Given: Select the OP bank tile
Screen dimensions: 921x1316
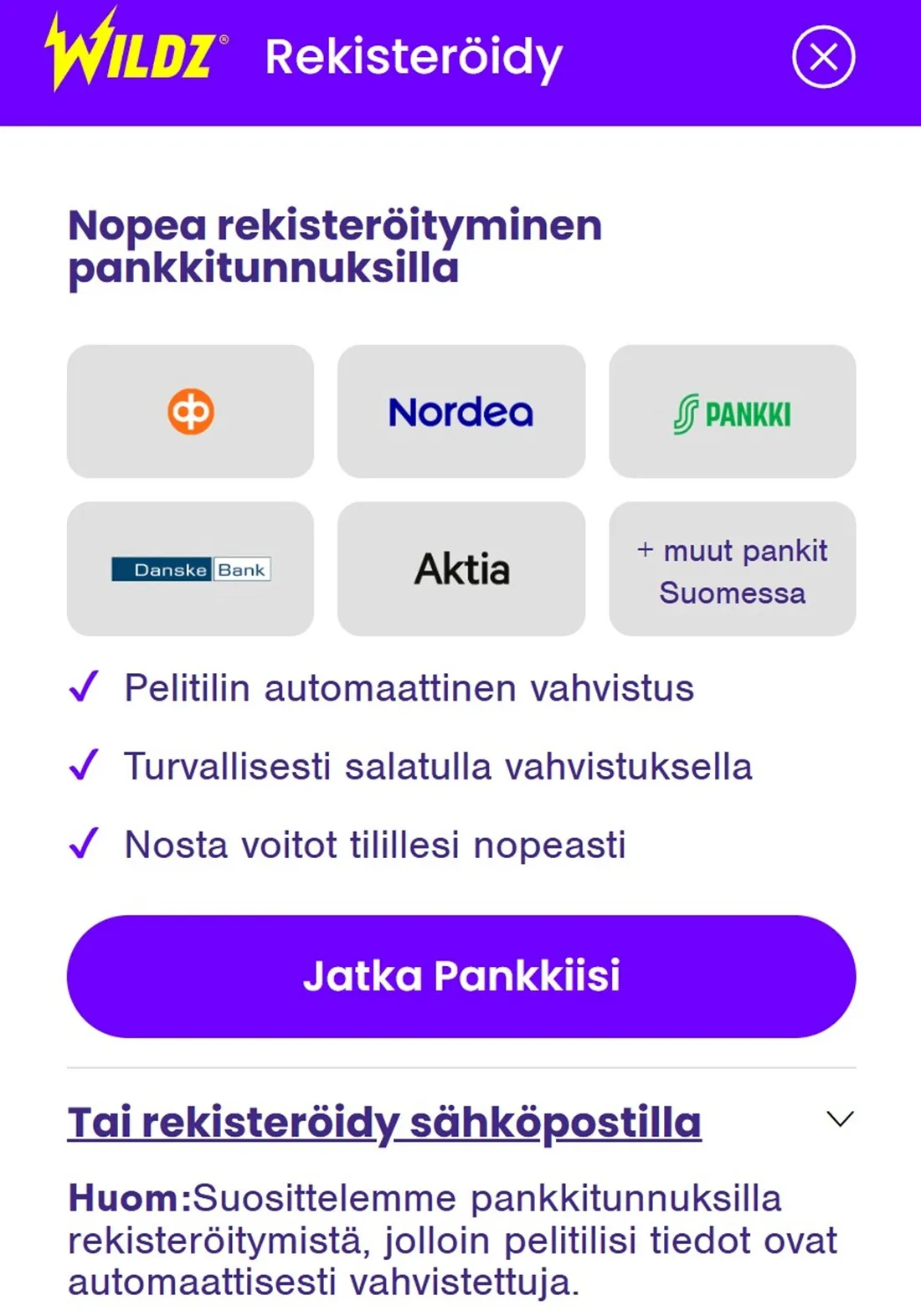Looking at the screenshot, I should (190, 411).
